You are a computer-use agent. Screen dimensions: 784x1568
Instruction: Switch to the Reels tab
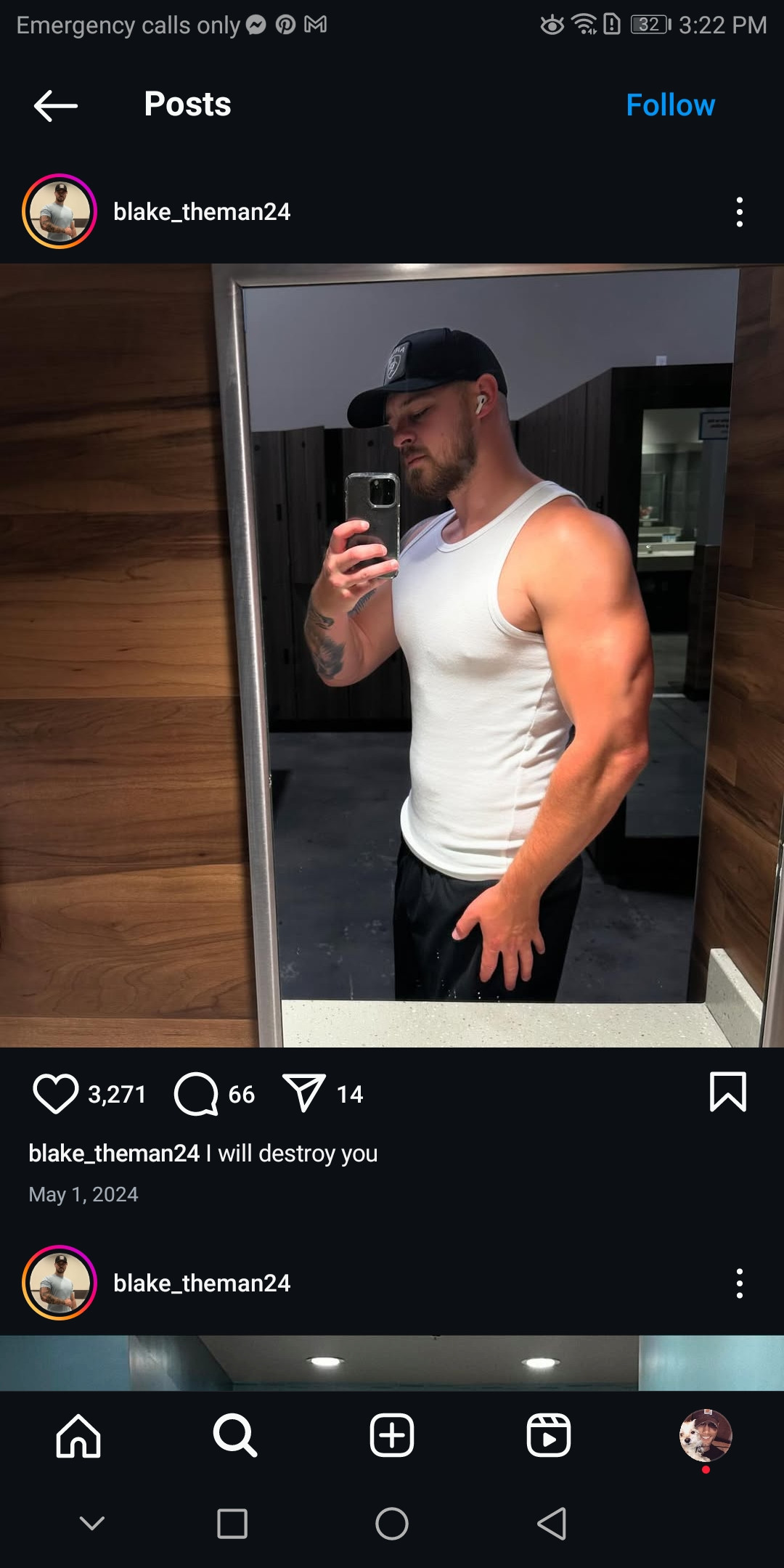point(549,1436)
